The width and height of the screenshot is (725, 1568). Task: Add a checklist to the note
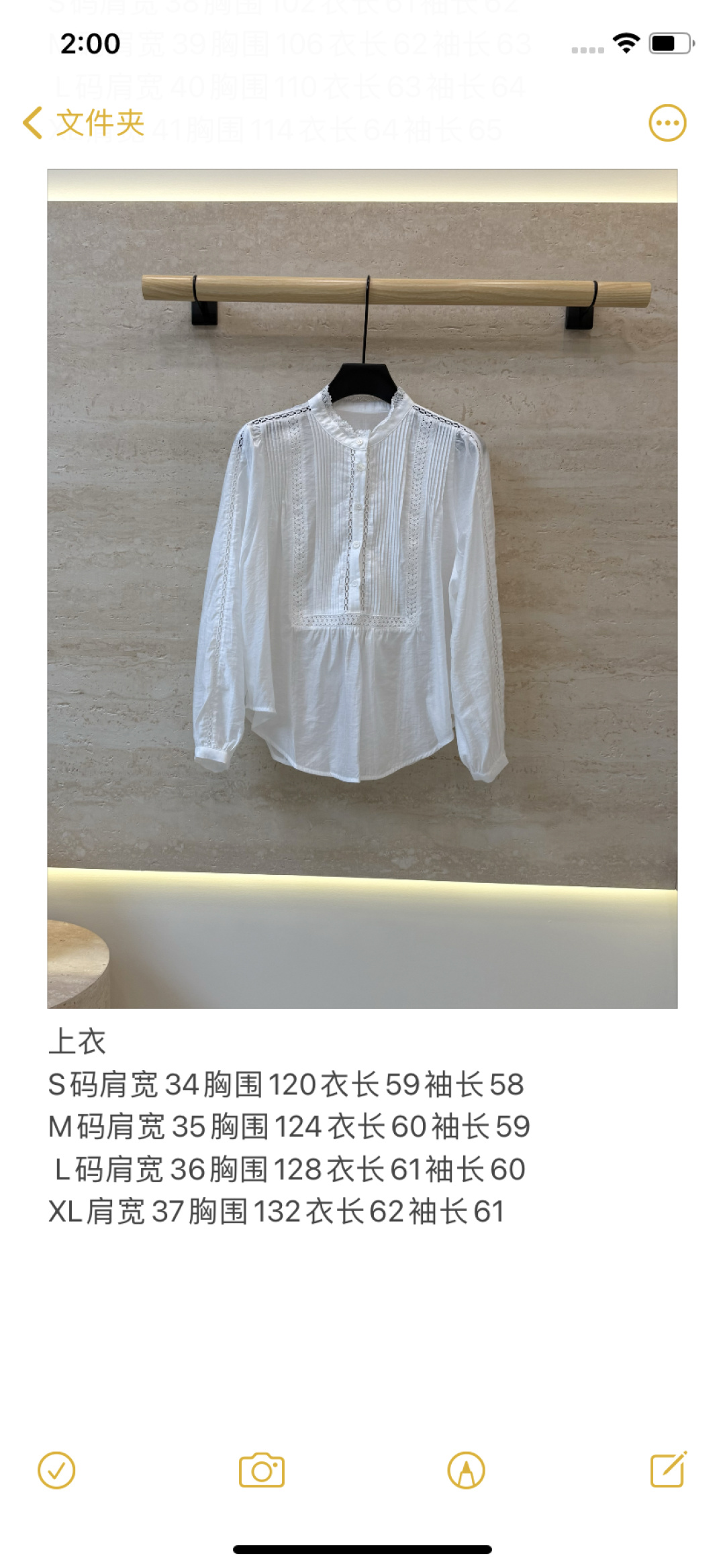(56, 1471)
